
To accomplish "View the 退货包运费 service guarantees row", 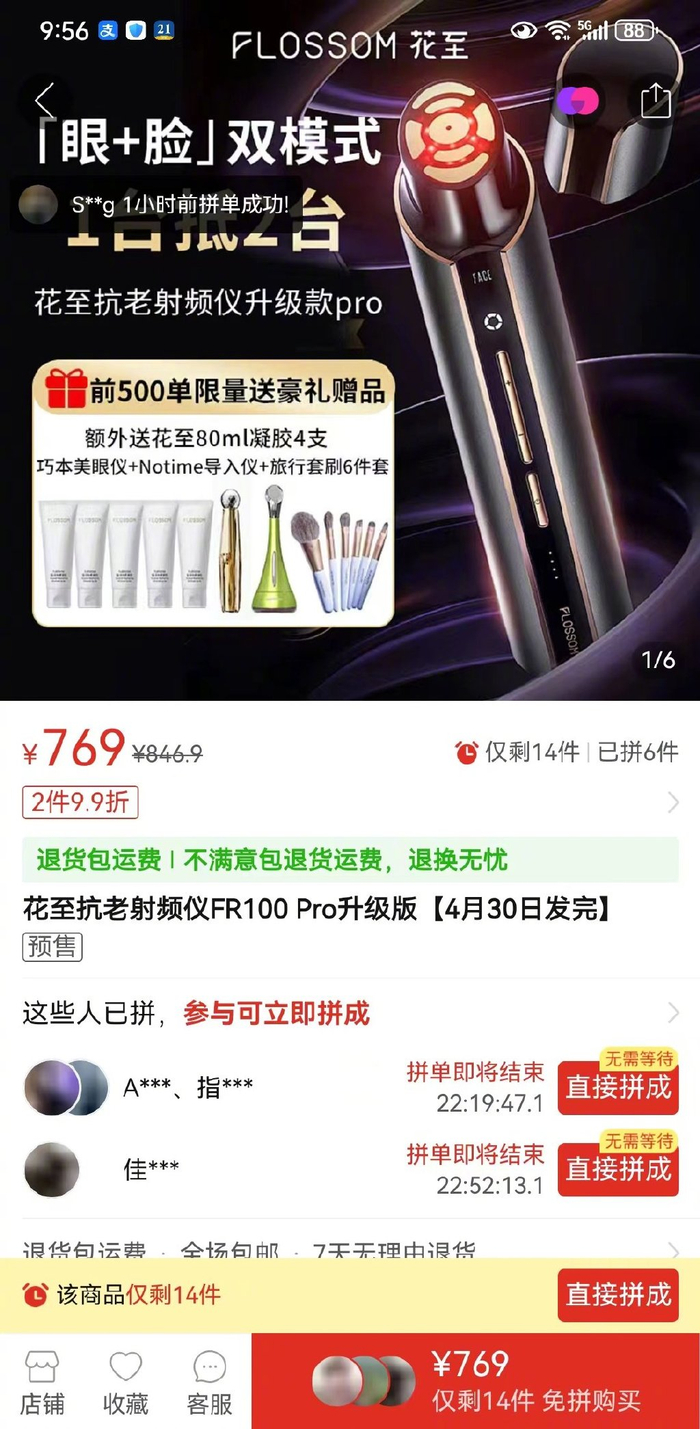I will (x=350, y=1251).
